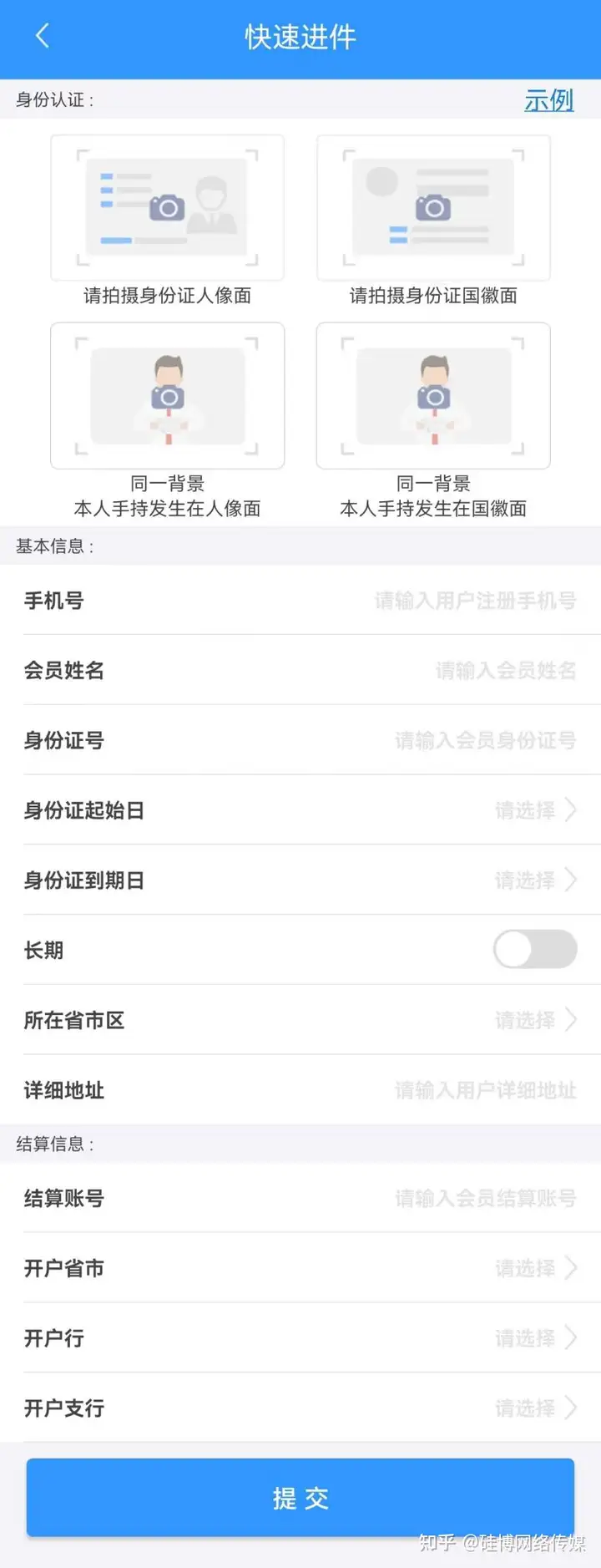Focus the 会员姓名 input field
This screenshot has height=1568, width=601.
point(504,670)
